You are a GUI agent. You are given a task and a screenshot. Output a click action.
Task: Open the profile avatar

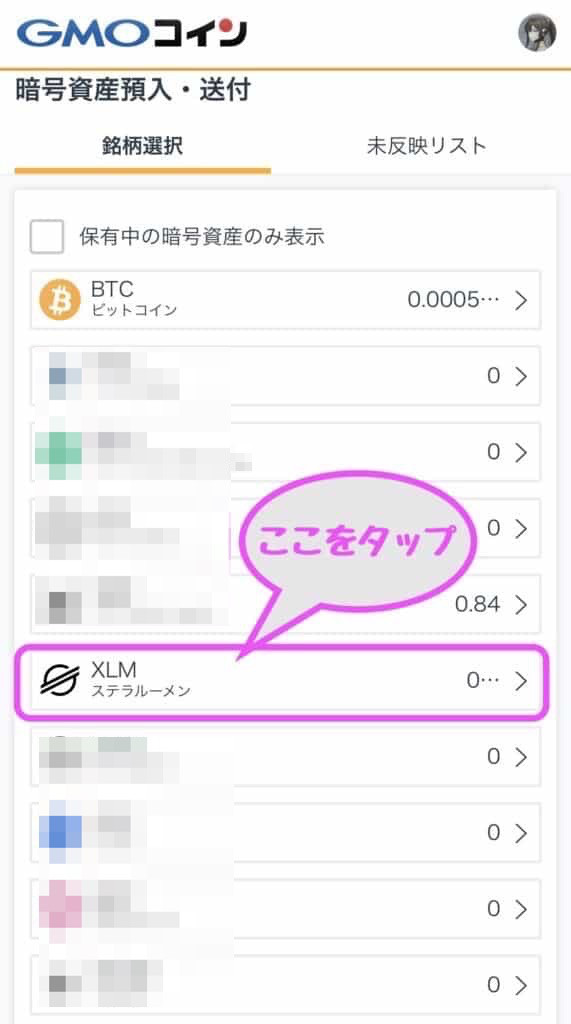(x=537, y=33)
